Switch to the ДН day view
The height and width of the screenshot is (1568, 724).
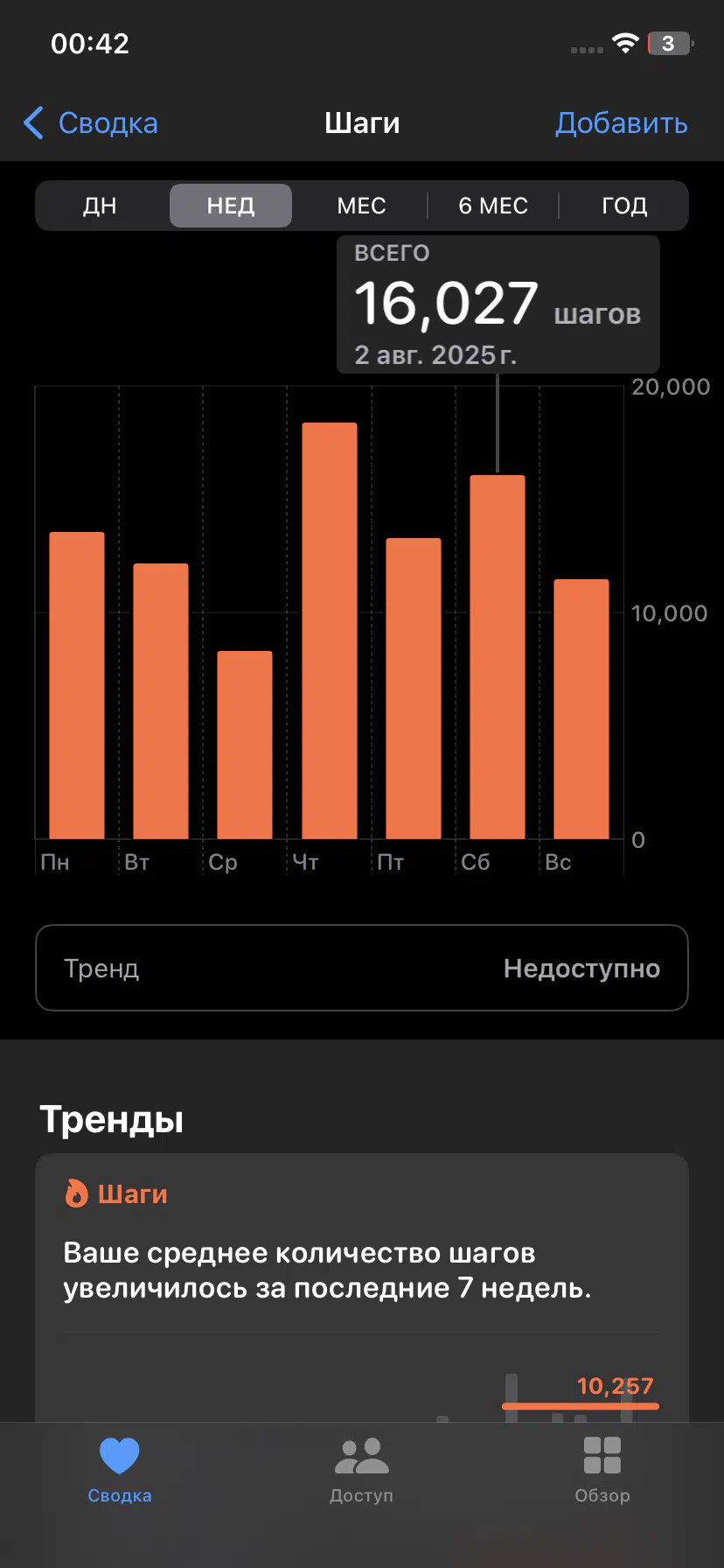pyautogui.click(x=100, y=206)
